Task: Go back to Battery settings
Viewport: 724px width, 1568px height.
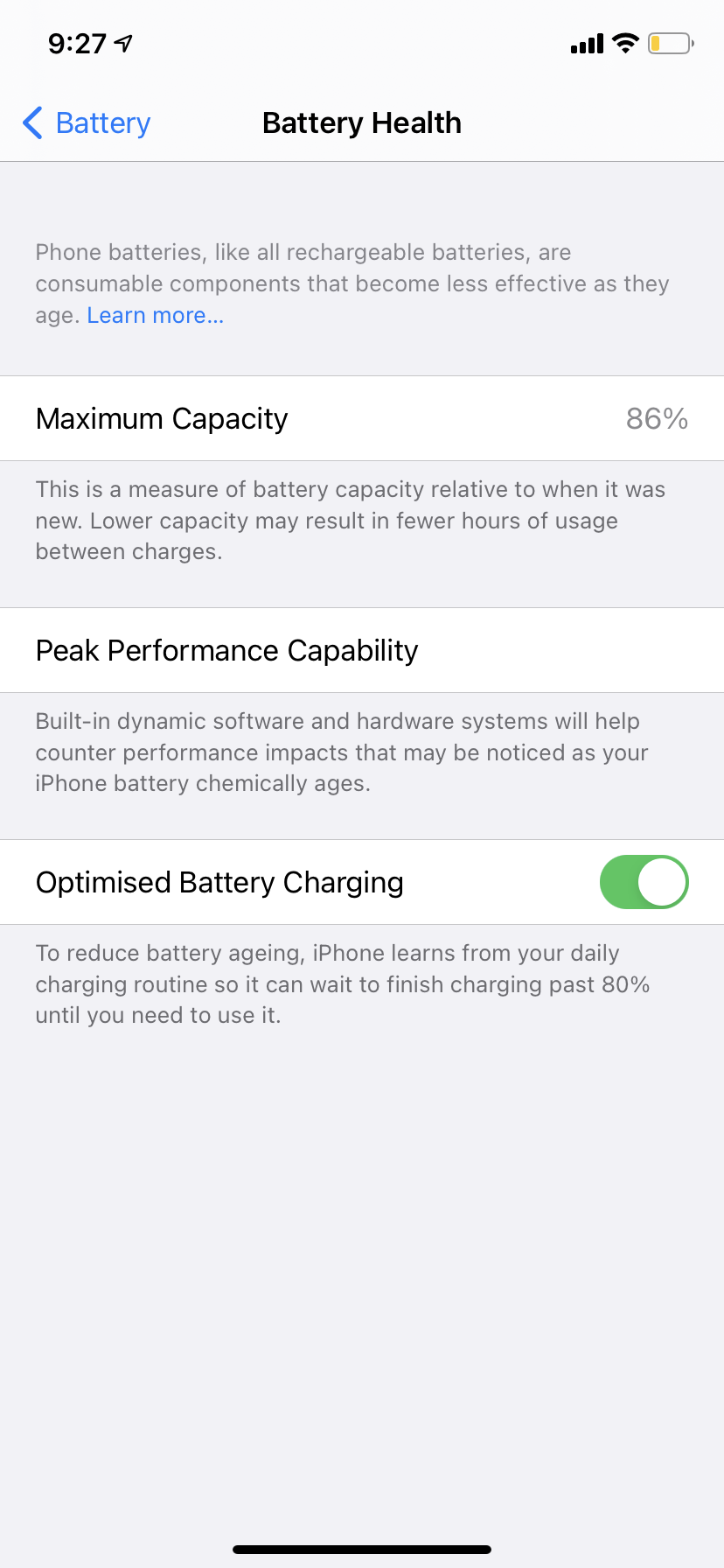Action: coord(87,123)
